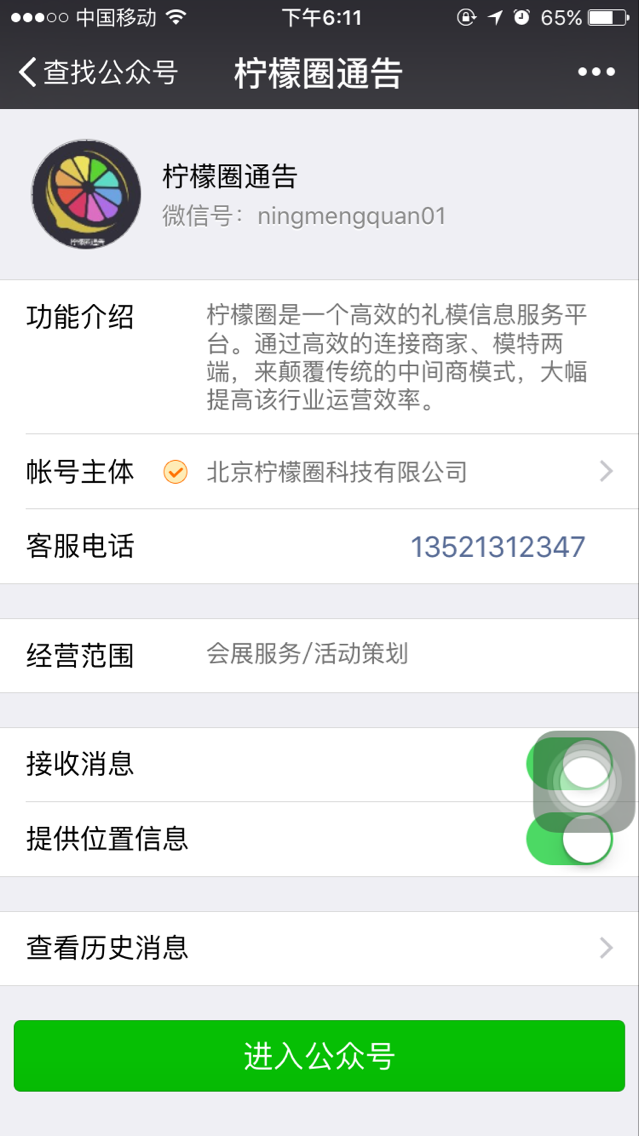Tap the 进入公众号 button
639x1136 pixels.
[319, 1056]
